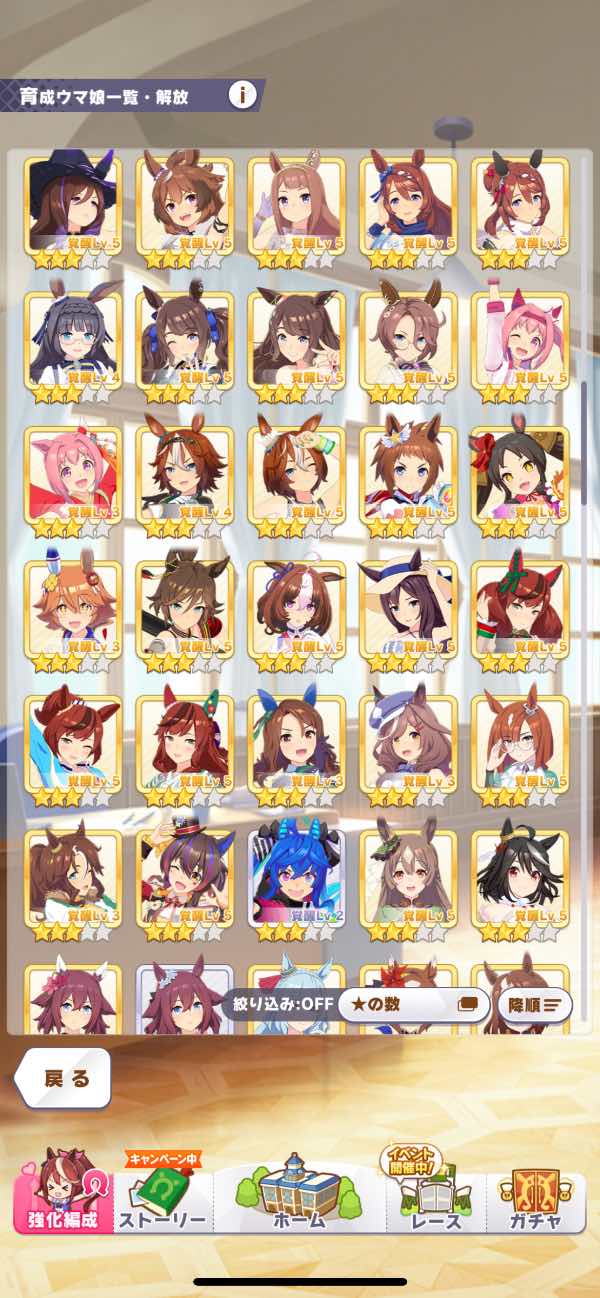Expand the ★の数 sort dropdown
This screenshot has width=600, height=1298.
point(412,1004)
